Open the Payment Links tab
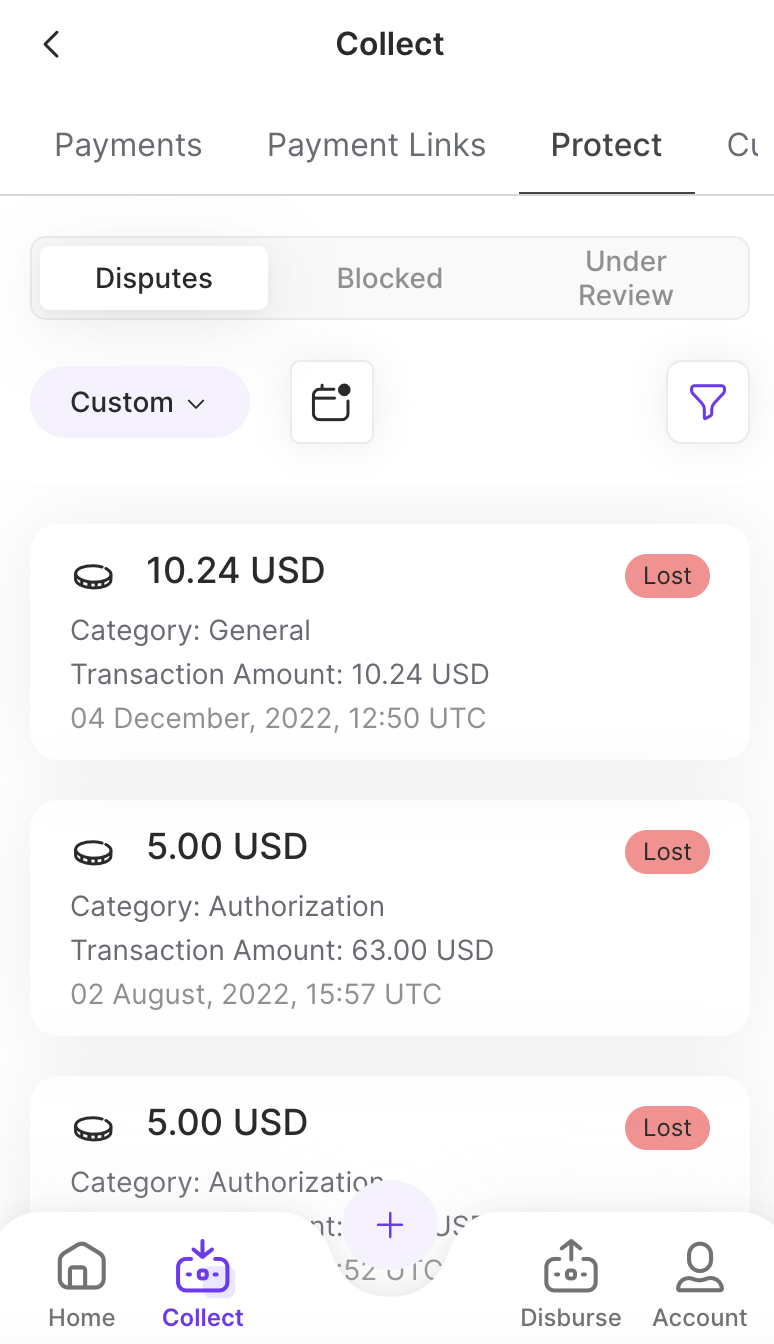This screenshot has height=1344, width=774. (x=376, y=145)
